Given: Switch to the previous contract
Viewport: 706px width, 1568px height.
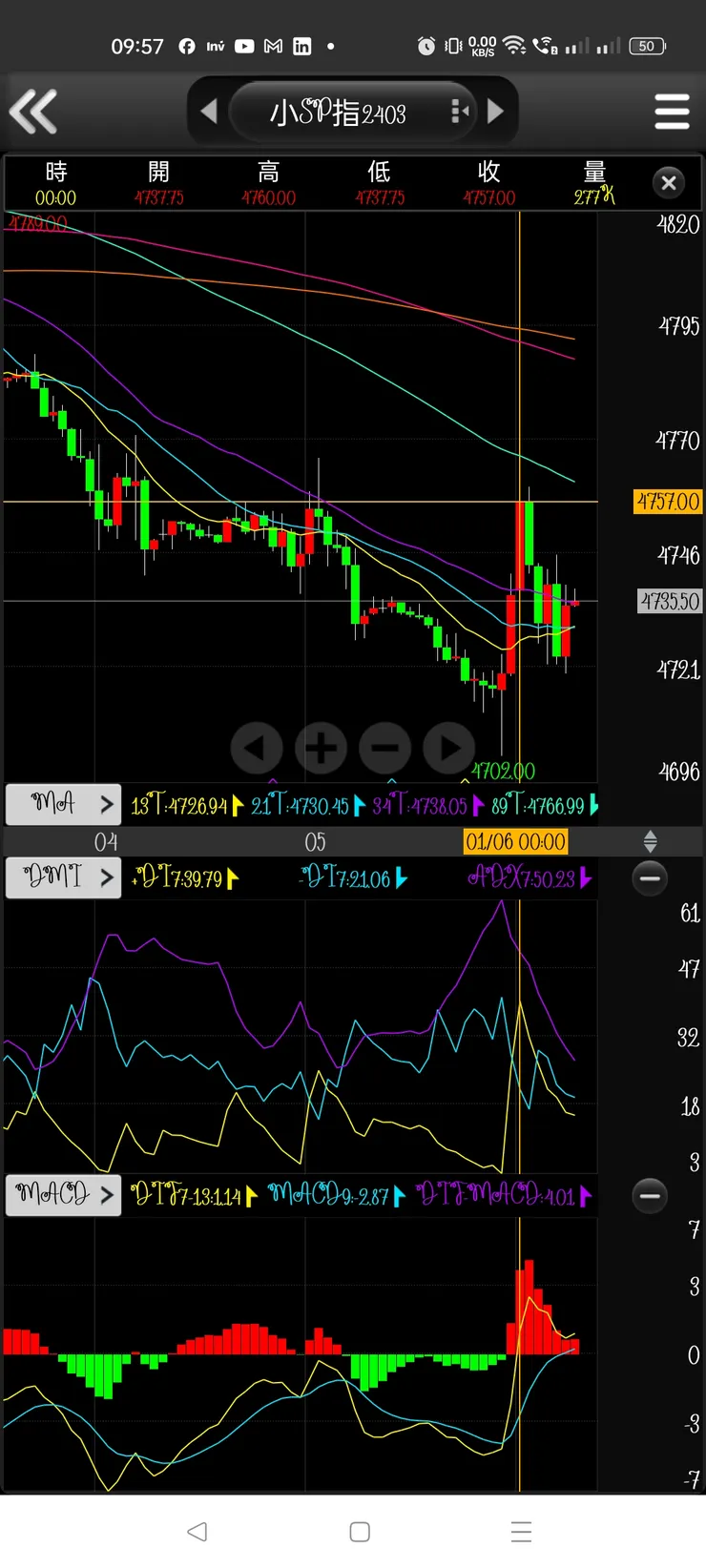Looking at the screenshot, I should click(209, 112).
